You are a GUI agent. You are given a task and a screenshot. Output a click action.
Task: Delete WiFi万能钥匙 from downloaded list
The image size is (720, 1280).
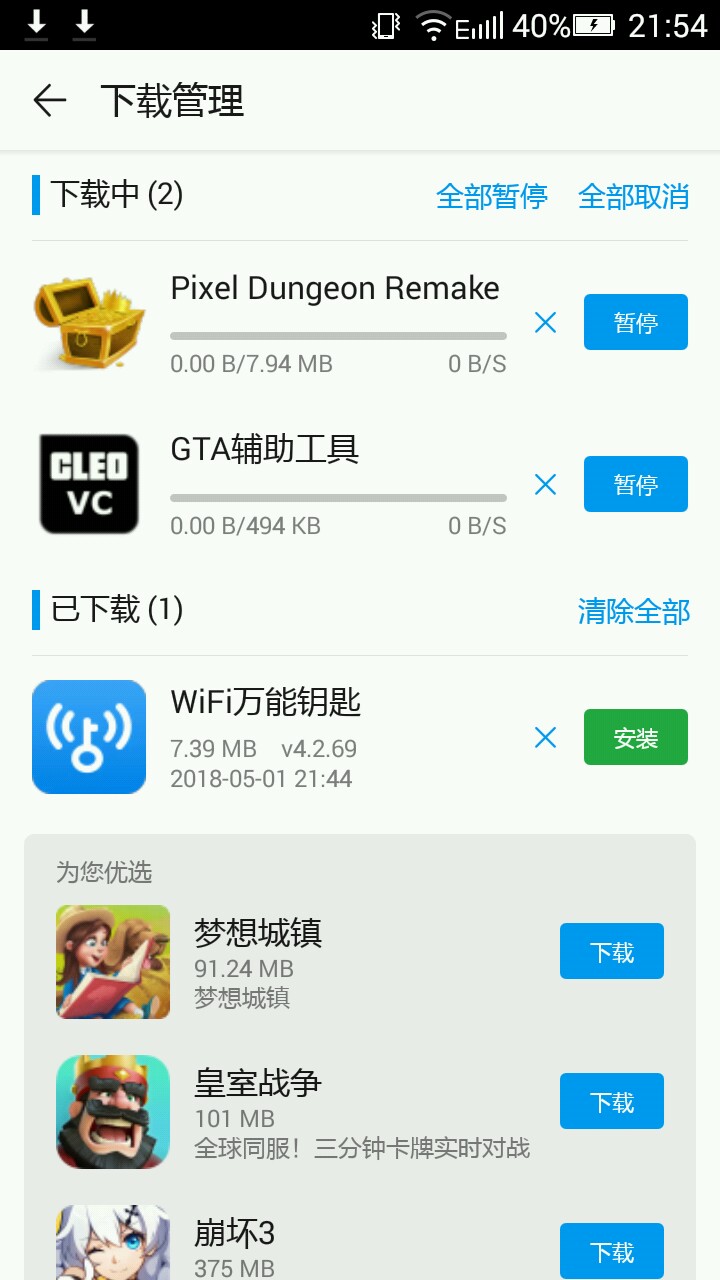click(545, 738)
